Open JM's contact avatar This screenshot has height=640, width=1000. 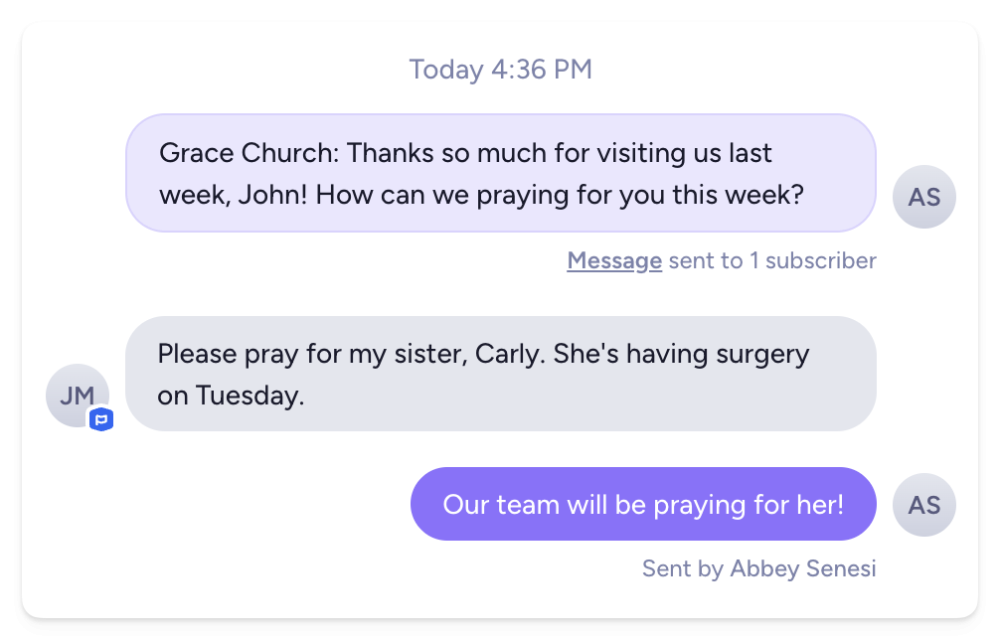tap(77, 395)
